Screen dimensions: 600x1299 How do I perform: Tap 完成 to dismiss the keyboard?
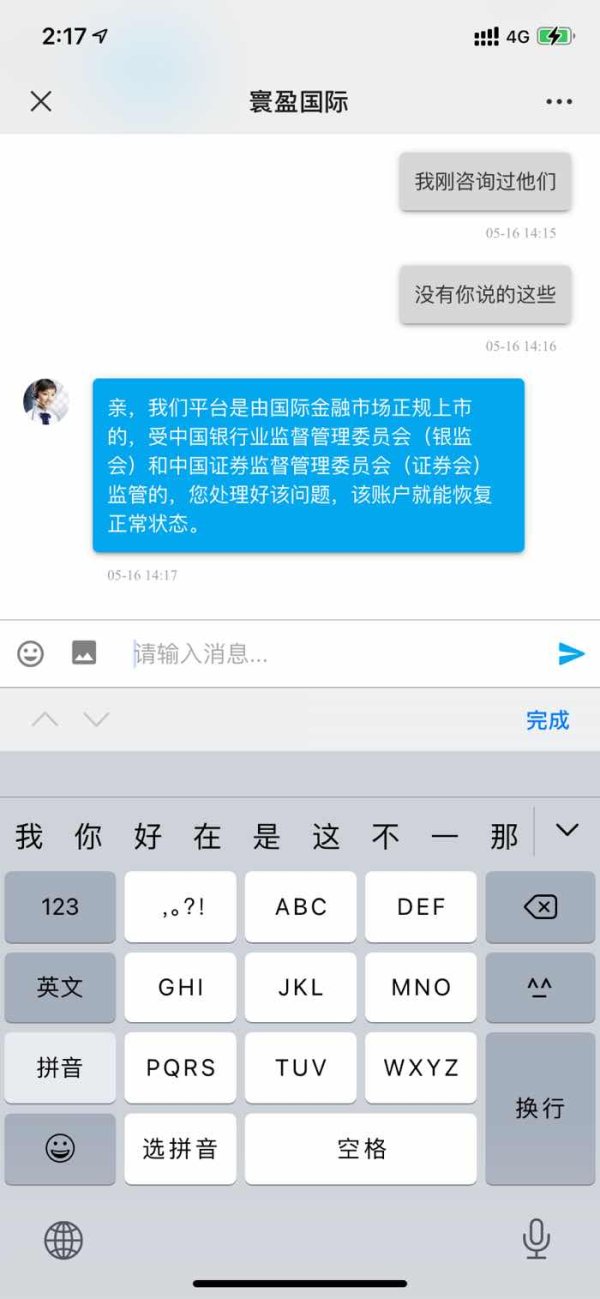[547, 720]
